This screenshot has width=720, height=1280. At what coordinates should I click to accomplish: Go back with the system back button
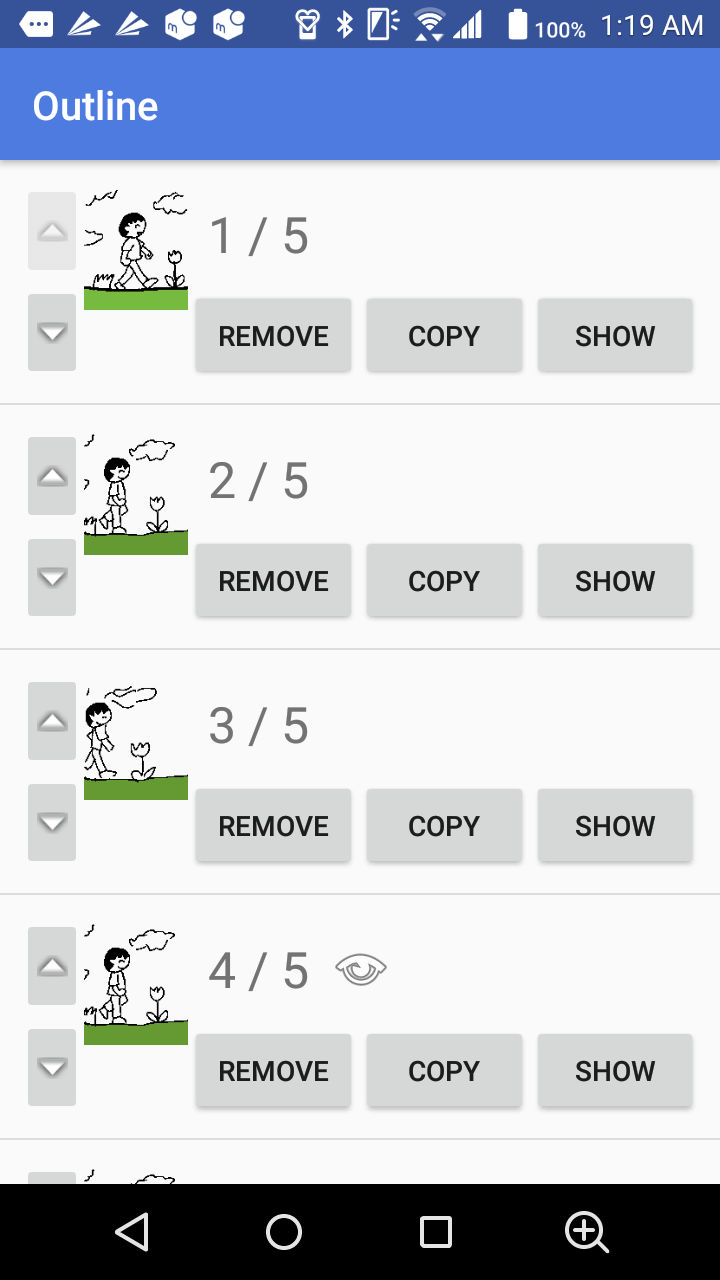[x=132, y=1232]
